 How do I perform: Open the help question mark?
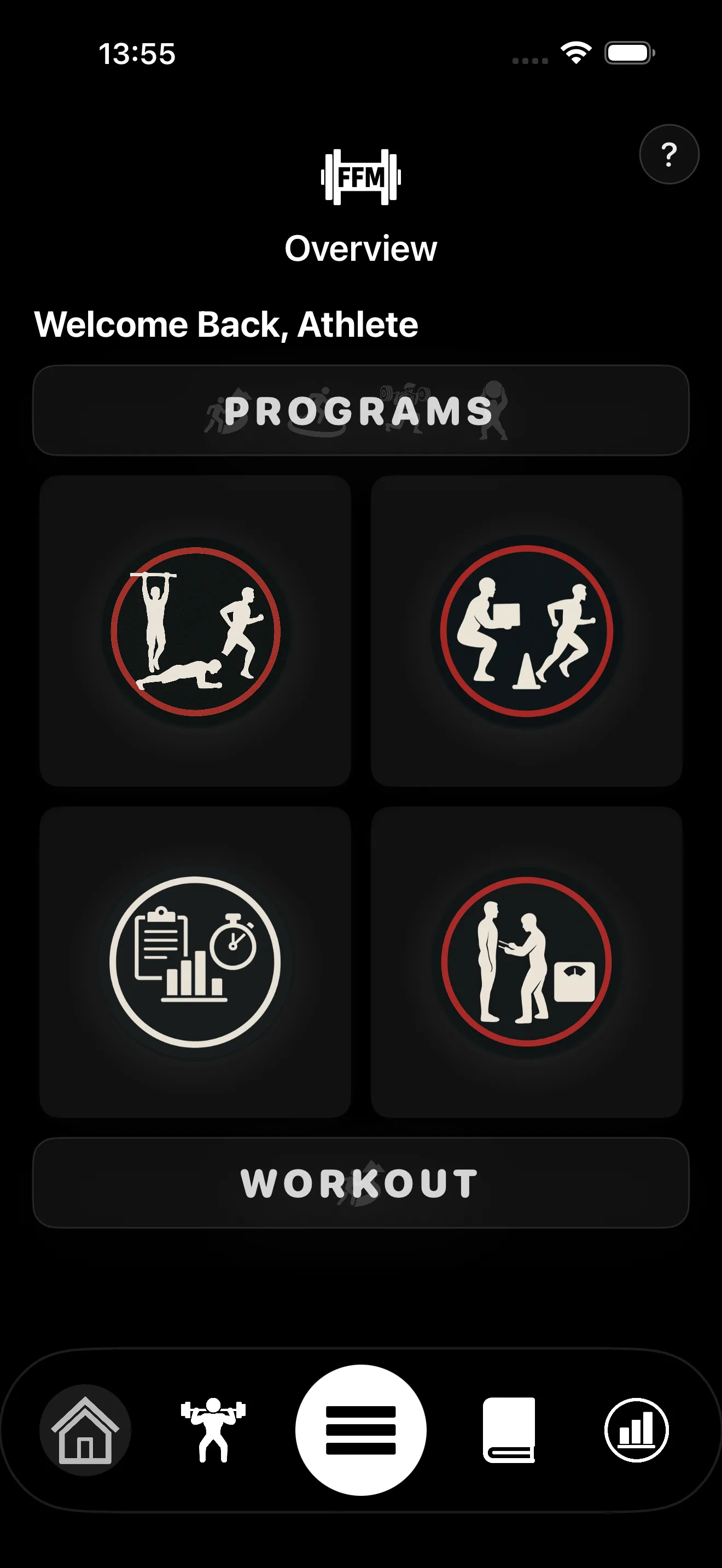pos(668,155)
